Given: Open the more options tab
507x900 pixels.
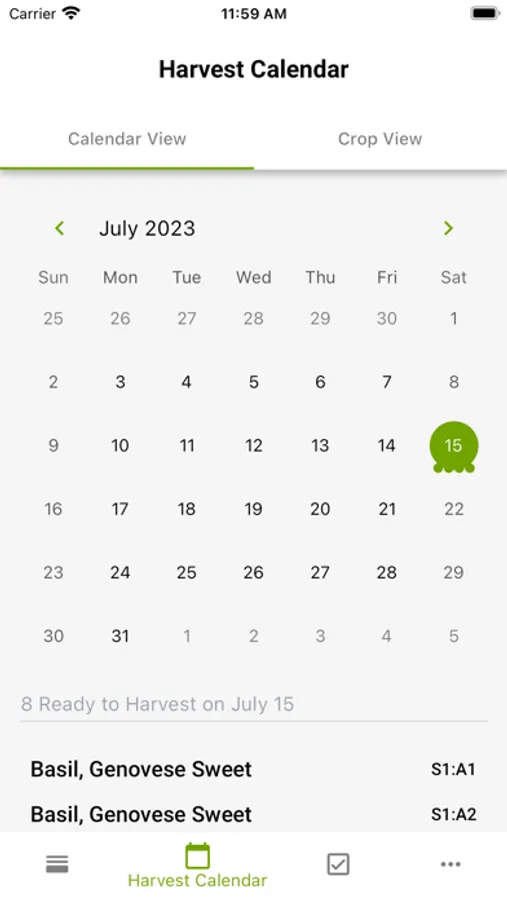Looking at the screenshot, I should (451, 864).
